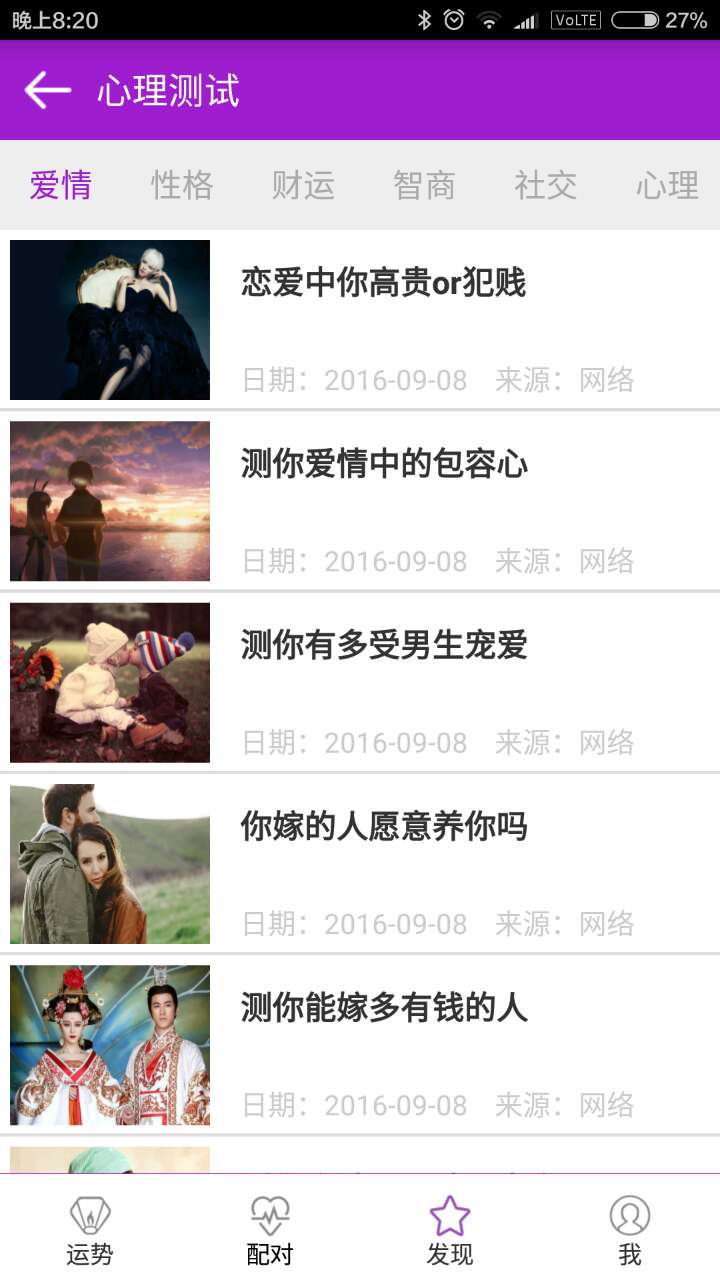Switch to the 社交 social tab
The image size is (720, 1280).
pos(546,186)
